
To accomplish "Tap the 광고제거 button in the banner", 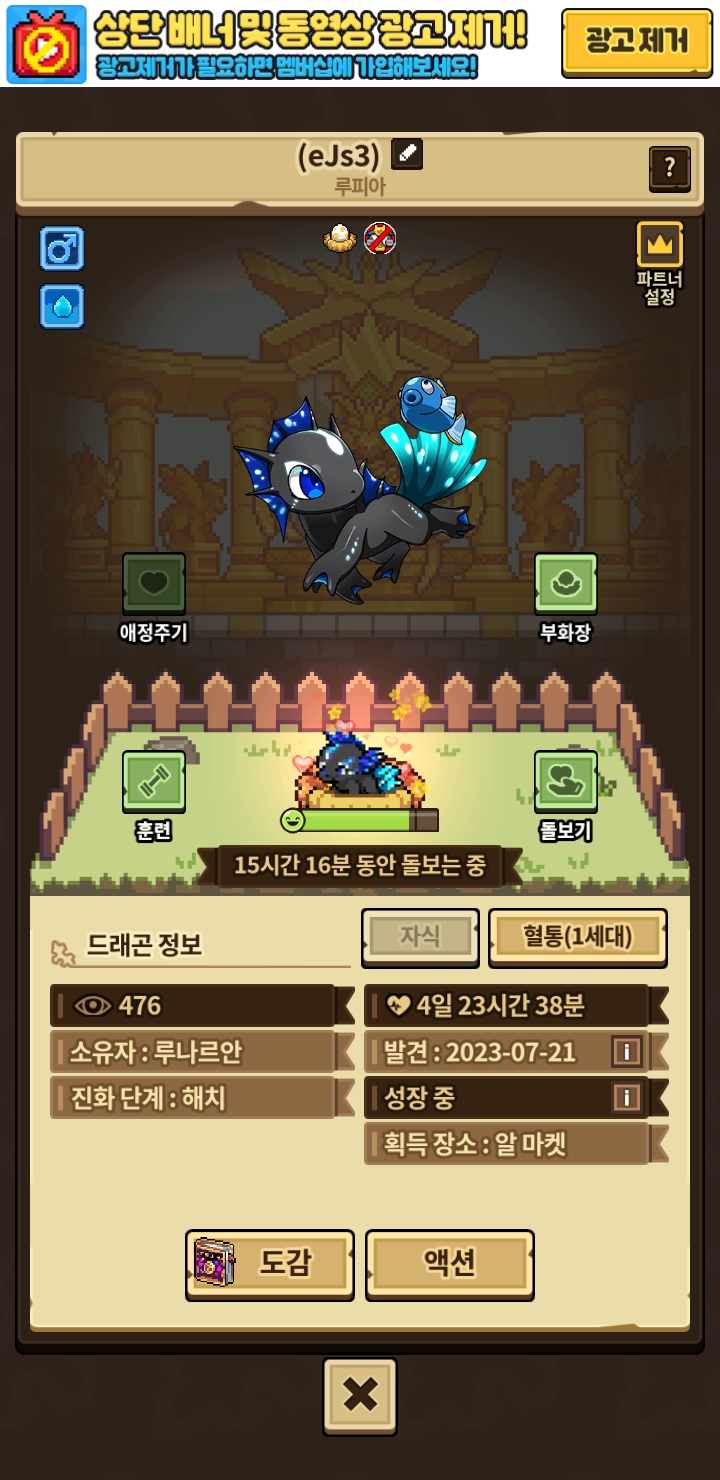I will 636,42.
